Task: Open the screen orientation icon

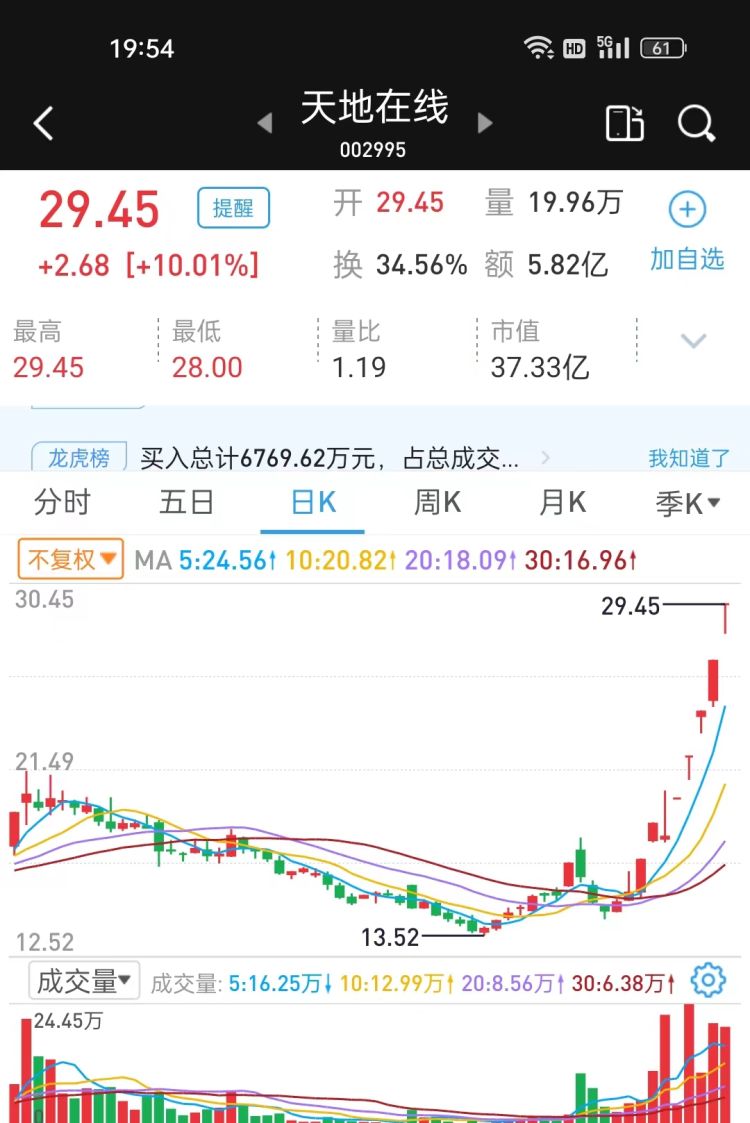Action: [625, 124]
